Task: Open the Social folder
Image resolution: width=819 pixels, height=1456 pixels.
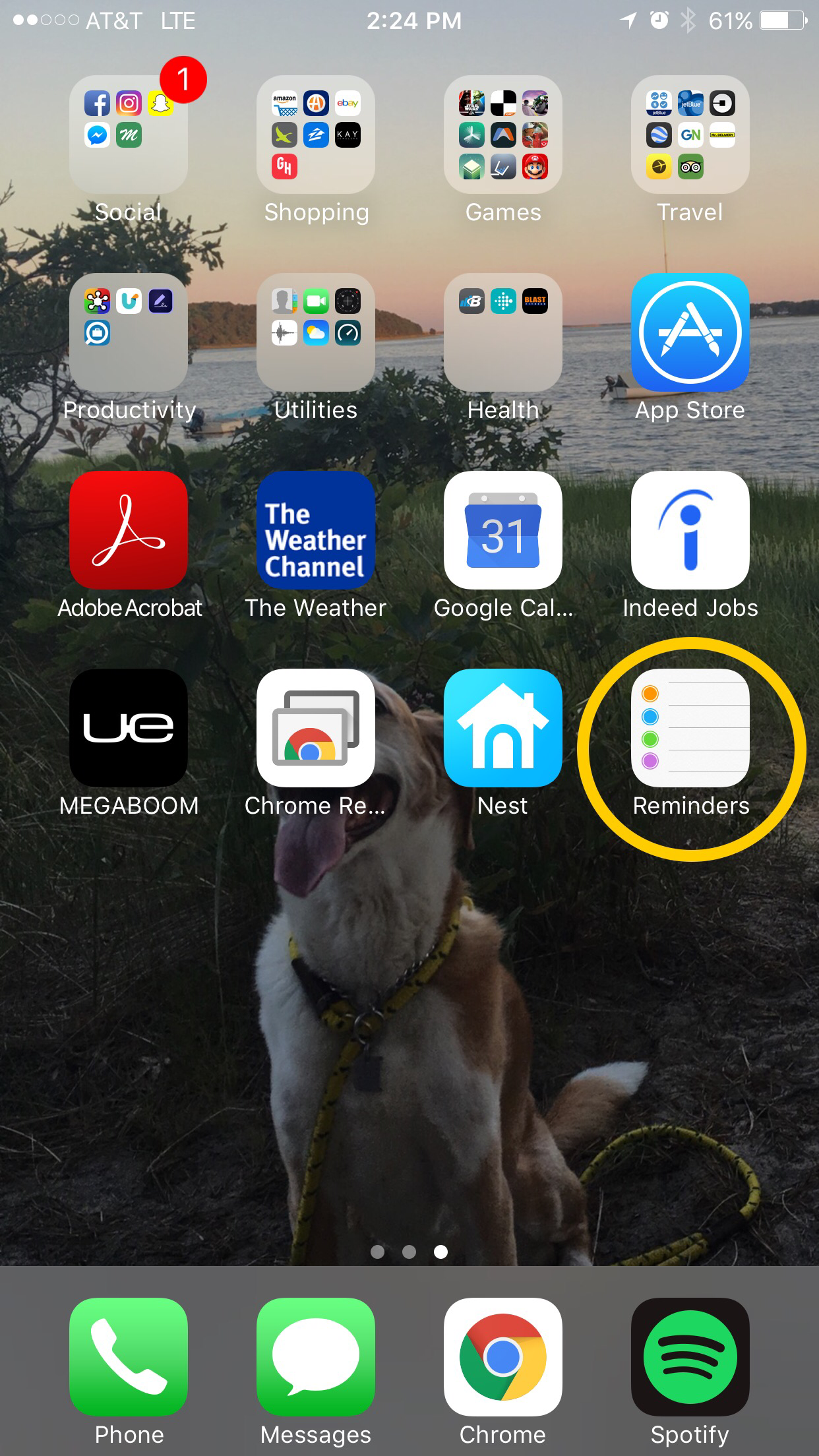Action: pyautogui.click(x=129, y=135)
